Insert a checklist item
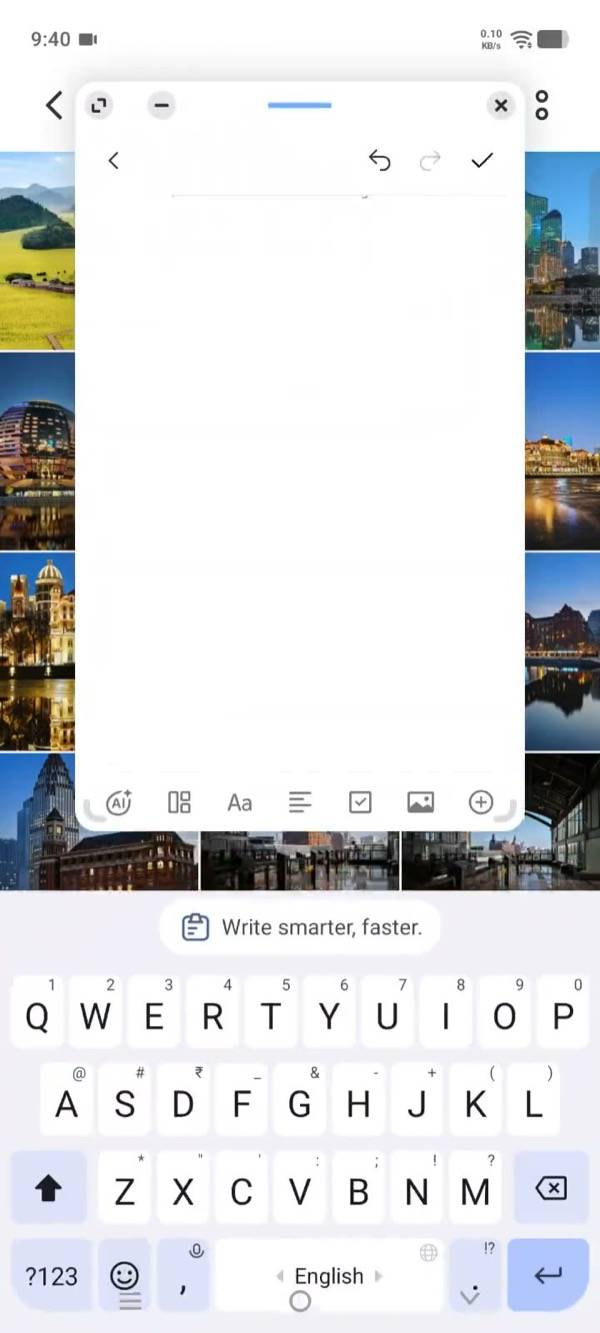 point(360,802)
